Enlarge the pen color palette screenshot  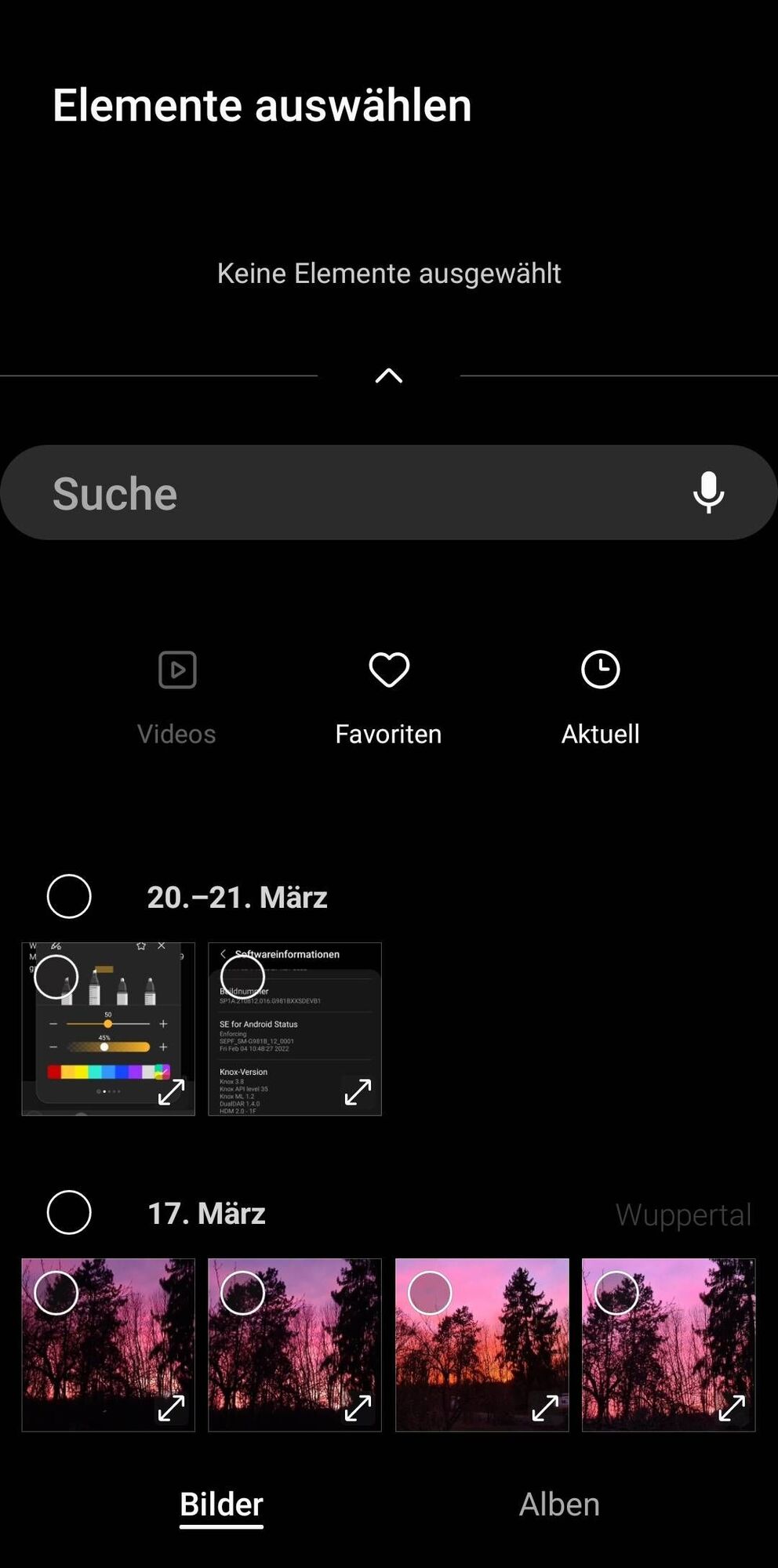pyautogui.click(x=171, y=1091)
